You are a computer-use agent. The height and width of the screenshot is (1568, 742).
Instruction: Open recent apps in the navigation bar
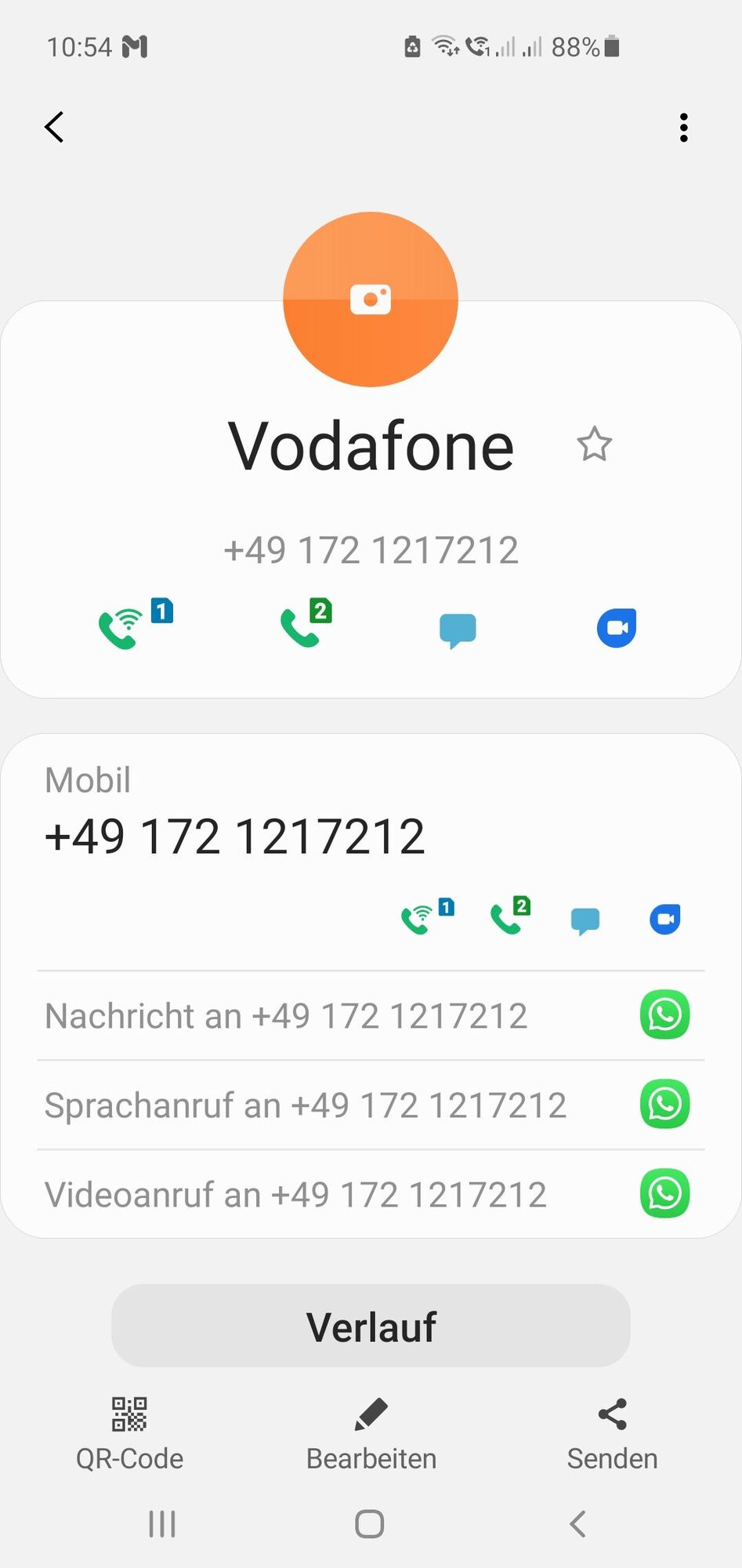162,1524
